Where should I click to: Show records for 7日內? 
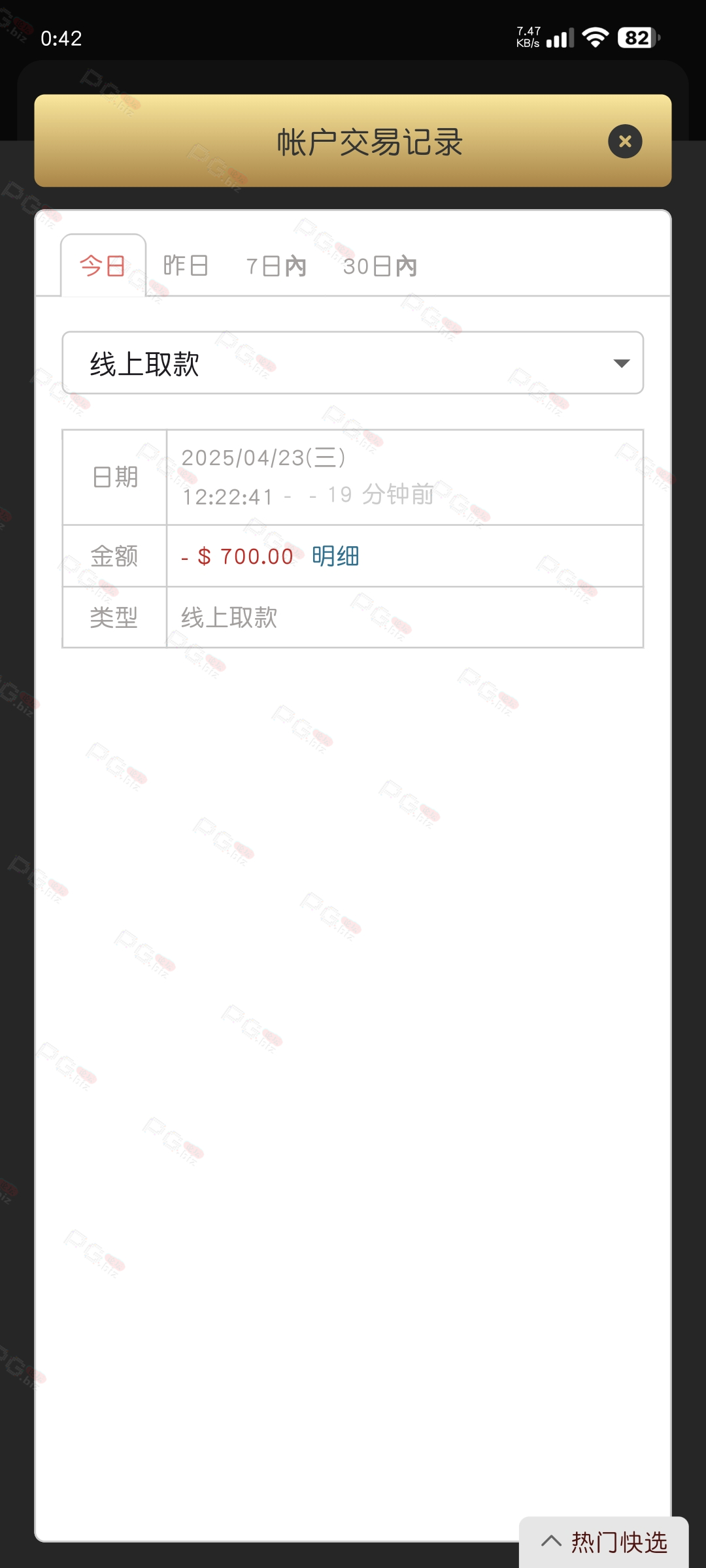coord(277,266)
